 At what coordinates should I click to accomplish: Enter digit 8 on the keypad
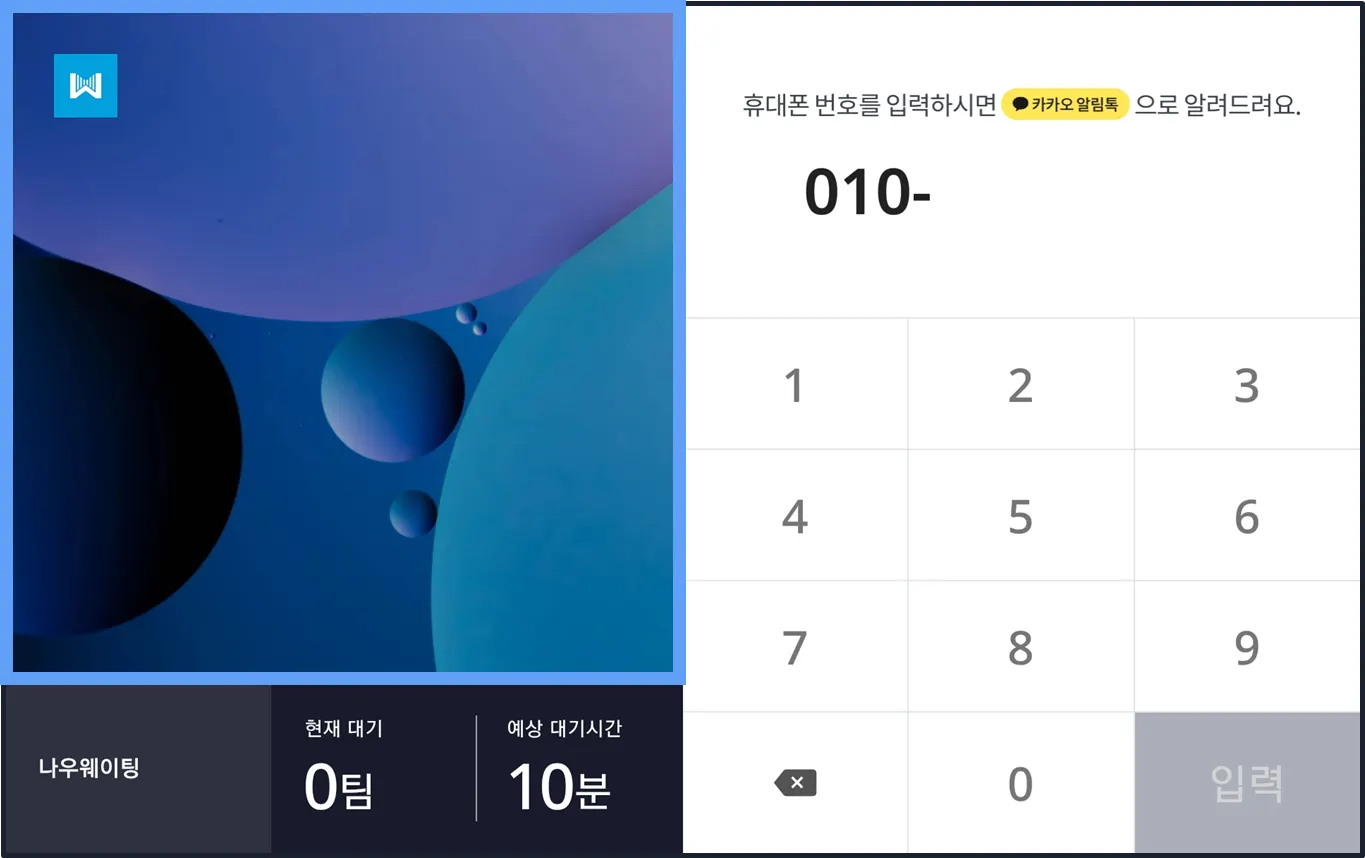point(1020,647)
